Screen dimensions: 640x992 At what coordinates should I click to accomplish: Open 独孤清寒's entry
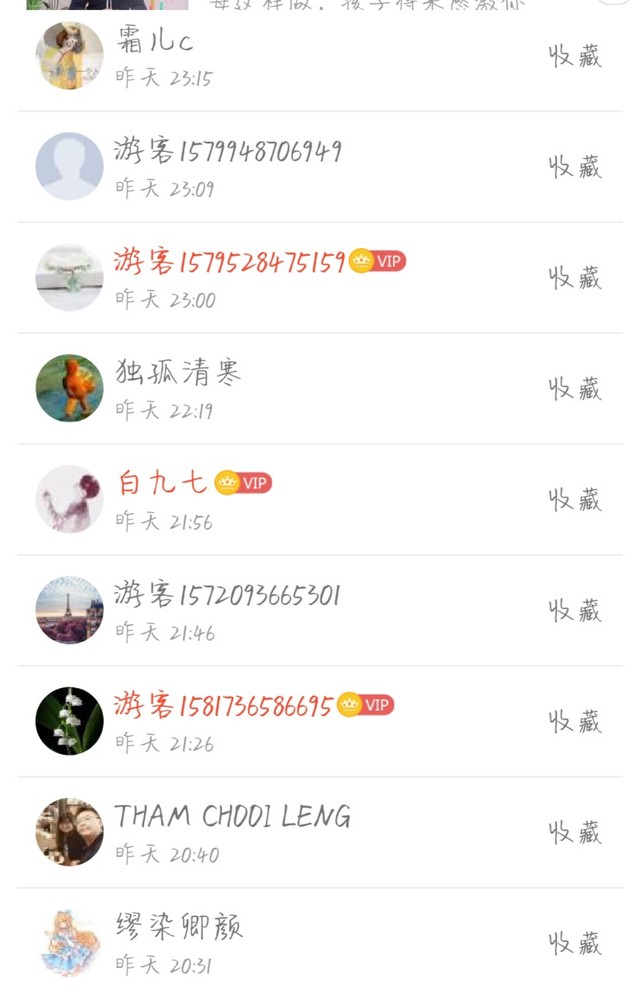(x=320, y=388)
